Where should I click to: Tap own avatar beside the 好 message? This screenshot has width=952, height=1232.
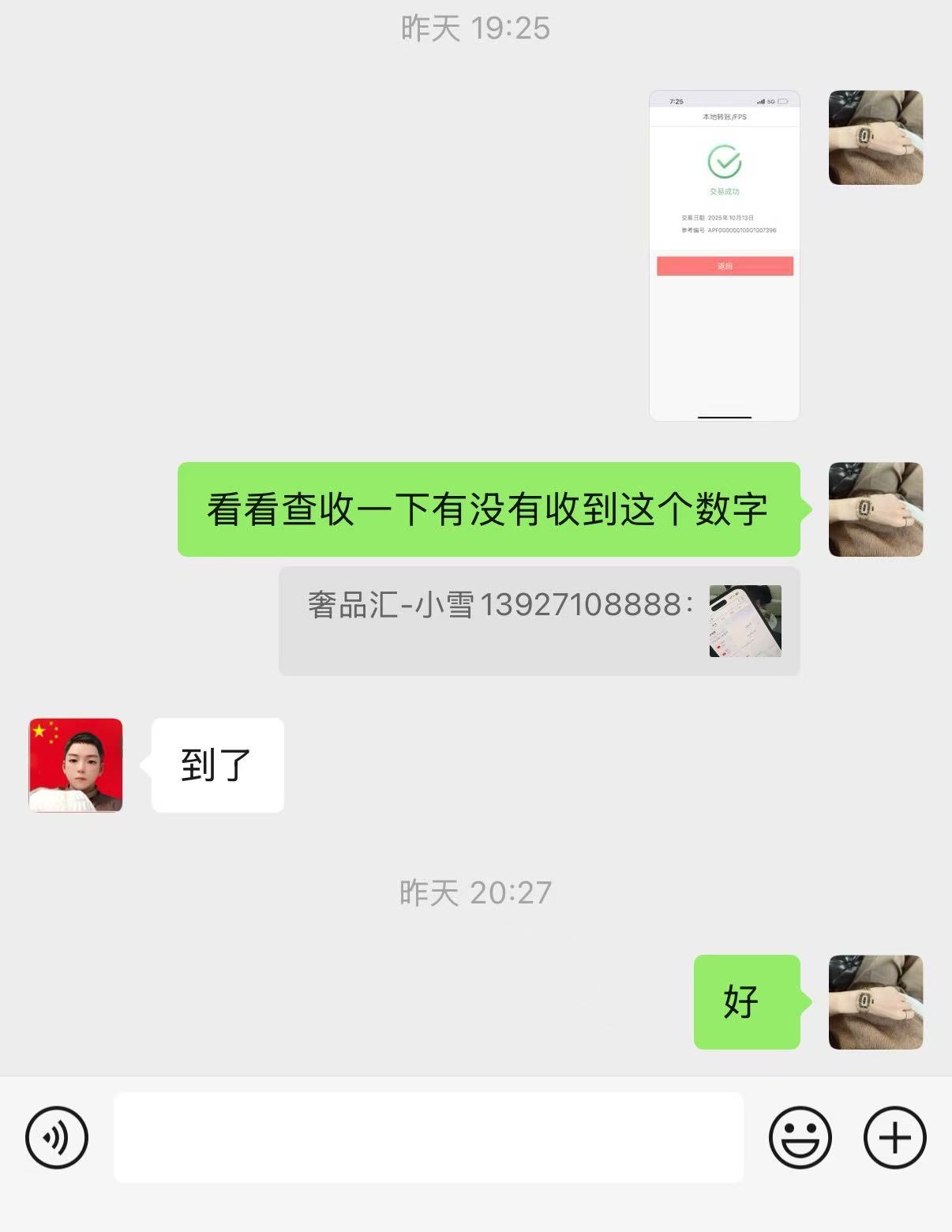(875, 1001)
